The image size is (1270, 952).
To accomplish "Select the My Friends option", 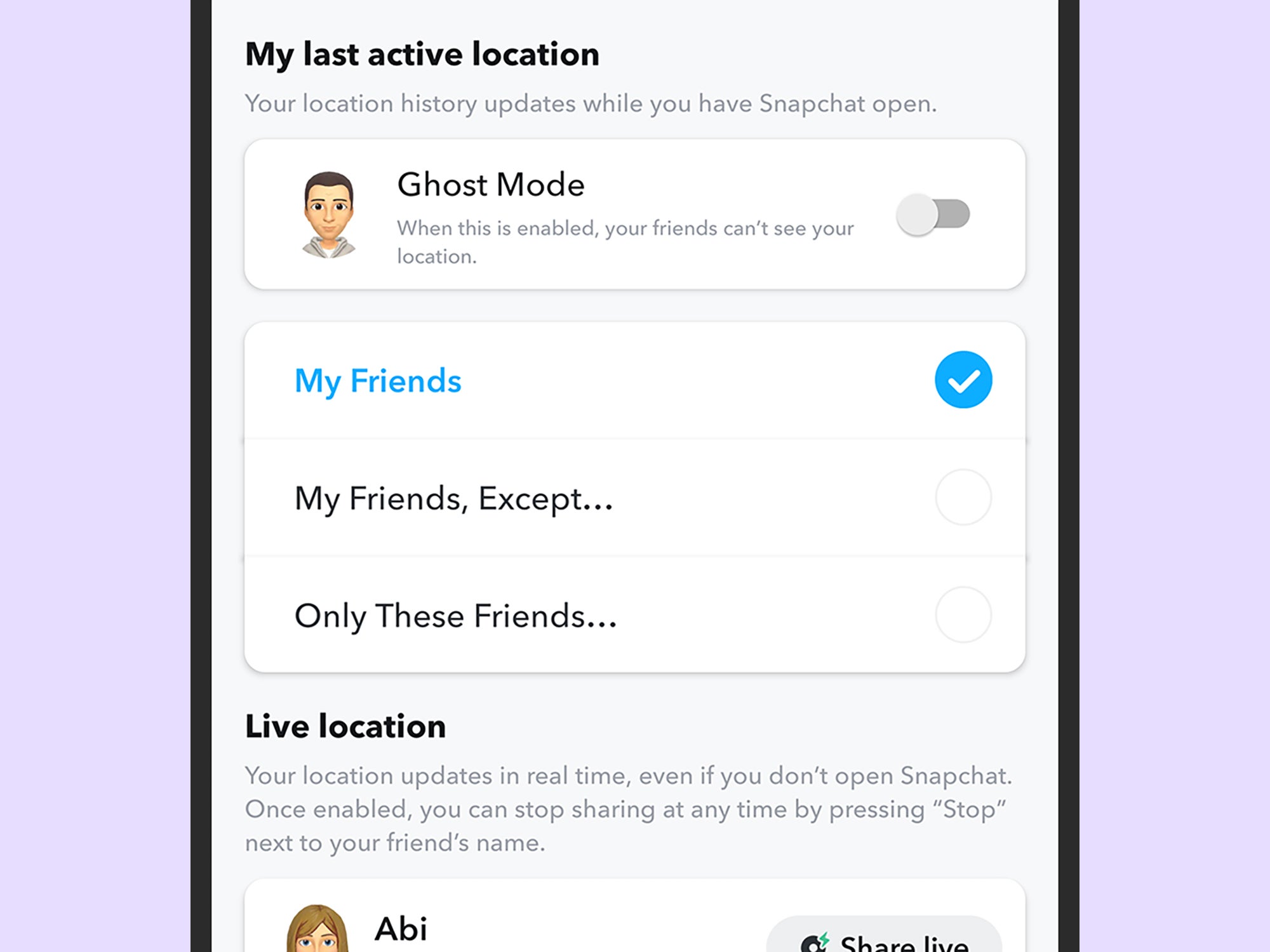I will click(963, 380).
